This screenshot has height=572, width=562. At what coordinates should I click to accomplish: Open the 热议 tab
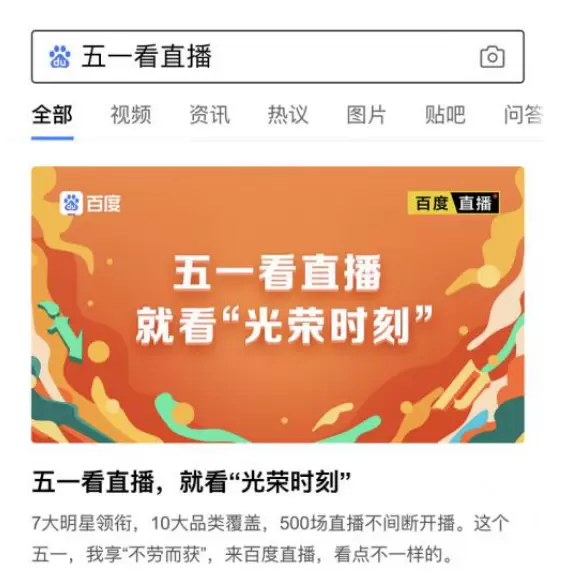[x=288, y=115]
